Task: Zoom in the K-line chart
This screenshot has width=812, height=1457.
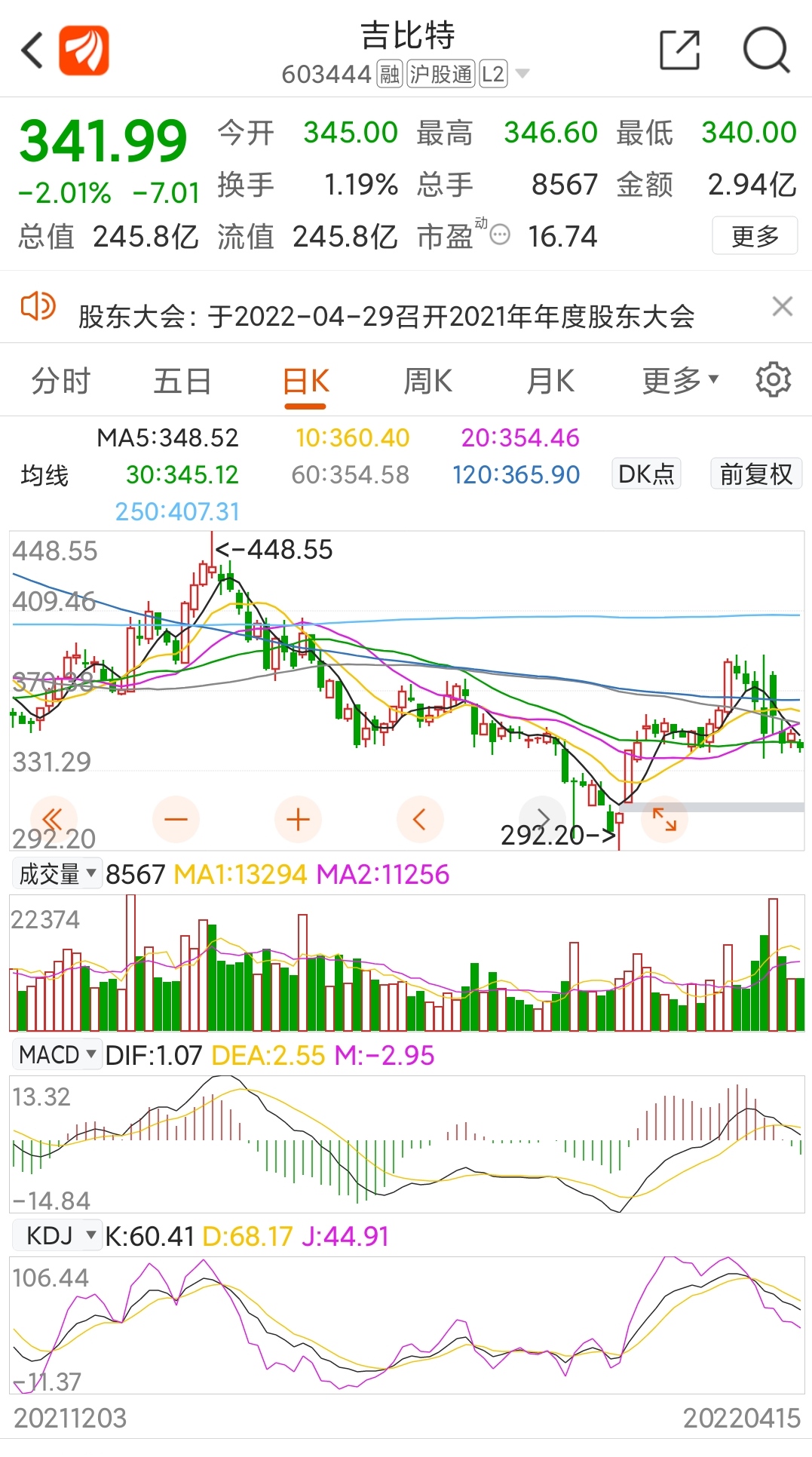Action: (x=298, y=820)
